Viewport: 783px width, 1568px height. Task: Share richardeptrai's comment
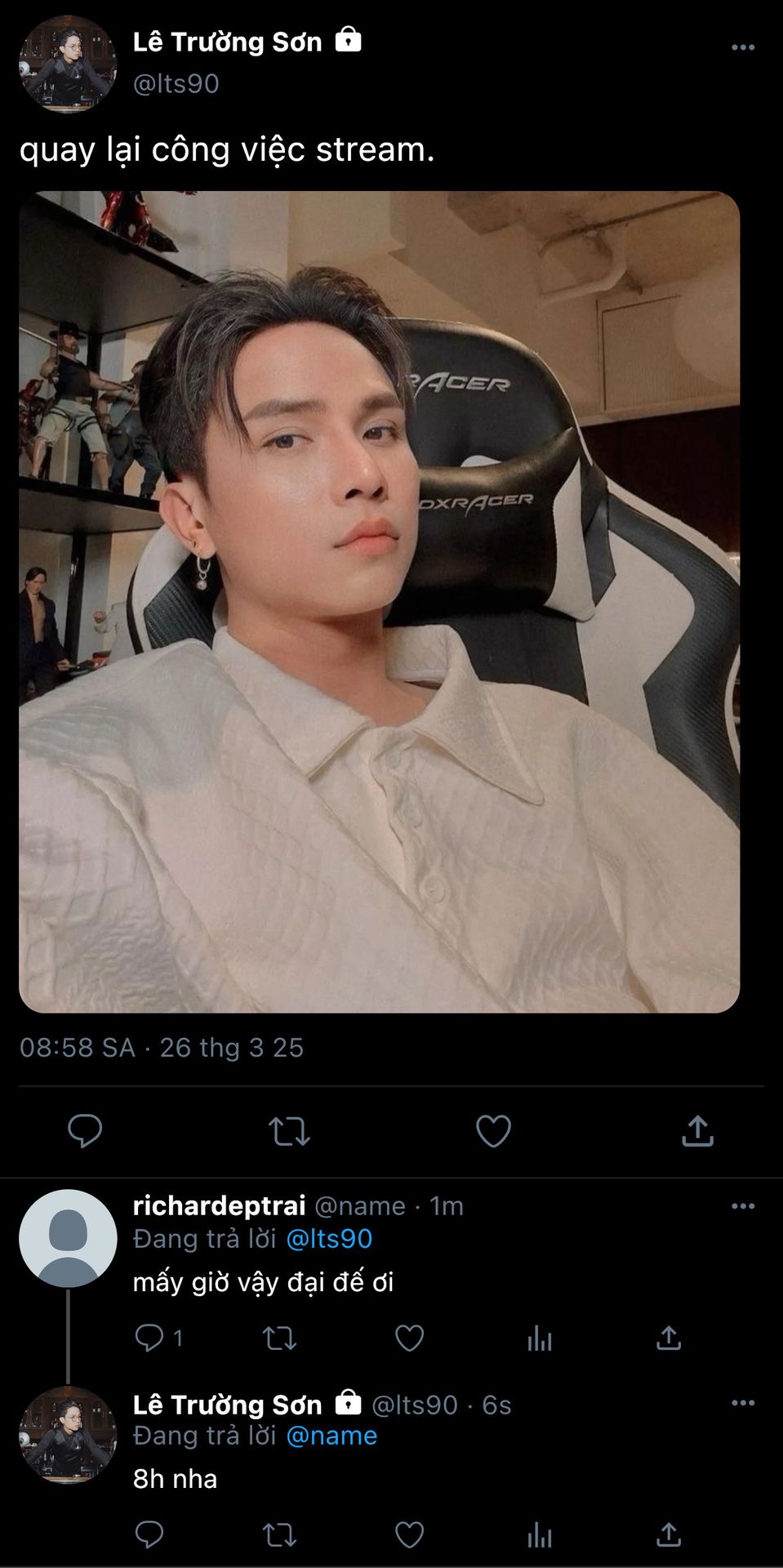coord(669,1338)
